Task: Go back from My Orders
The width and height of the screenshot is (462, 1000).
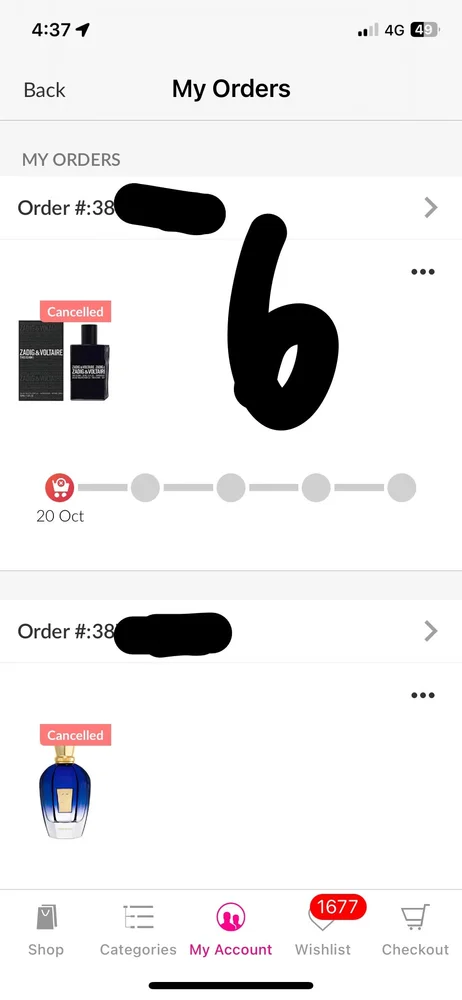Action: pos(44,90)
